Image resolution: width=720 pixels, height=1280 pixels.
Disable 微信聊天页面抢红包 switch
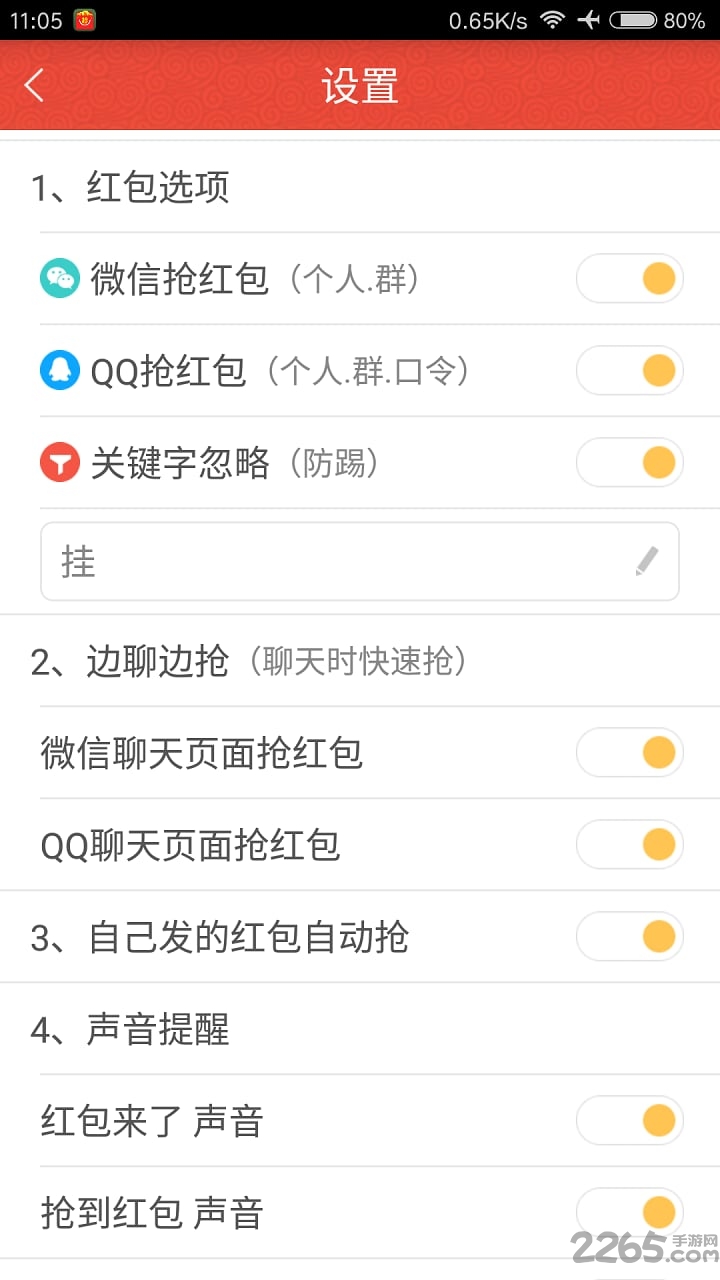pos(630,752)
